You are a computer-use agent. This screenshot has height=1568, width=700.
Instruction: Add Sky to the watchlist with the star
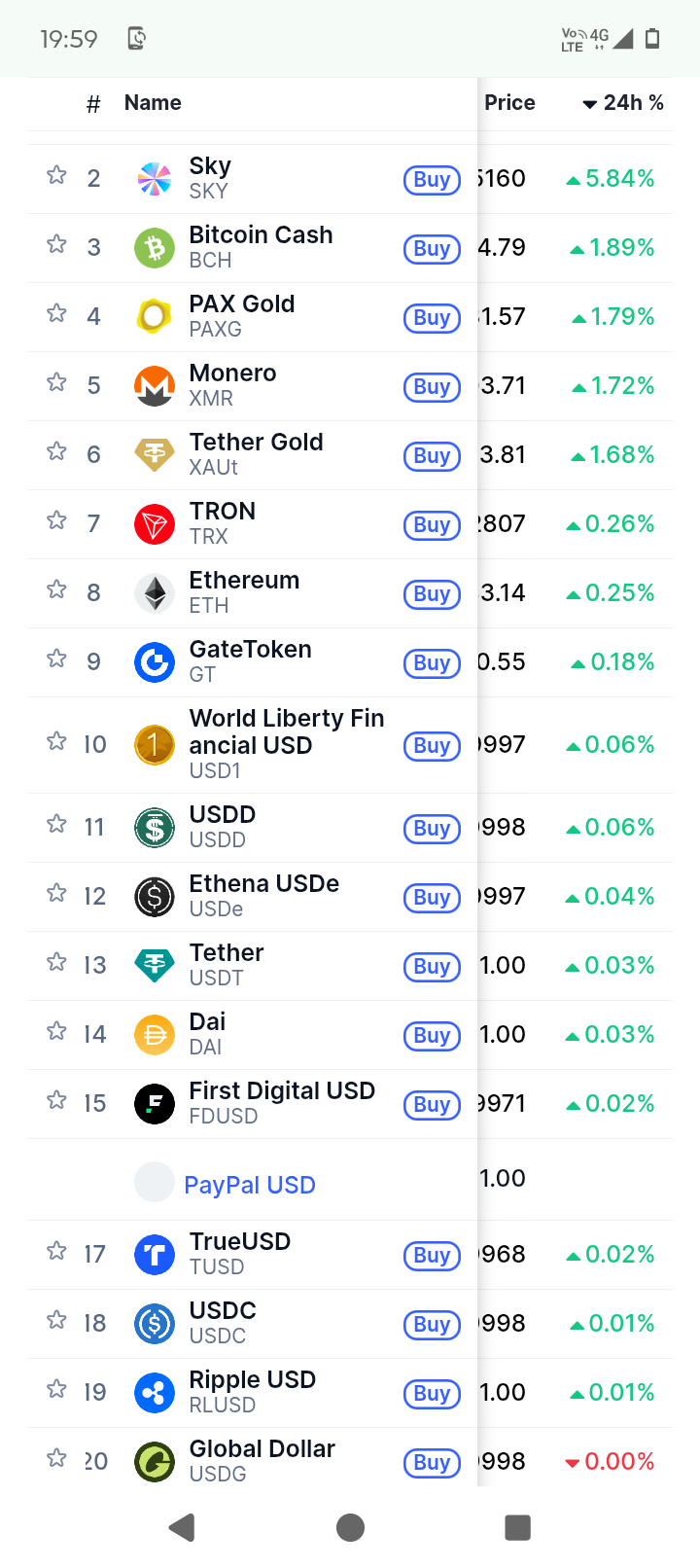click(x=56, y=175)
